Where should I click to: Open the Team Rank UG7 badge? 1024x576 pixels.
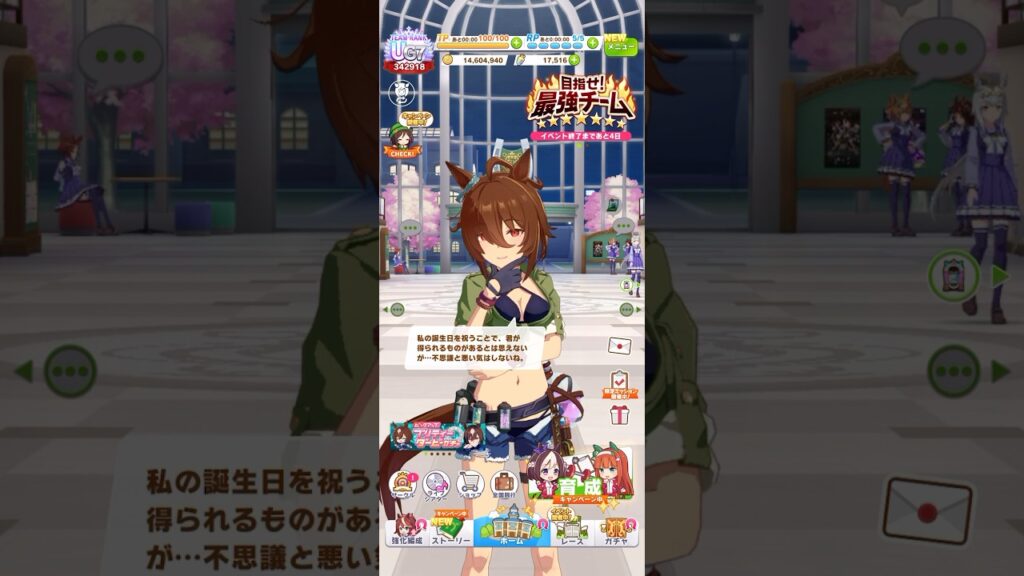tap(409, 55)
